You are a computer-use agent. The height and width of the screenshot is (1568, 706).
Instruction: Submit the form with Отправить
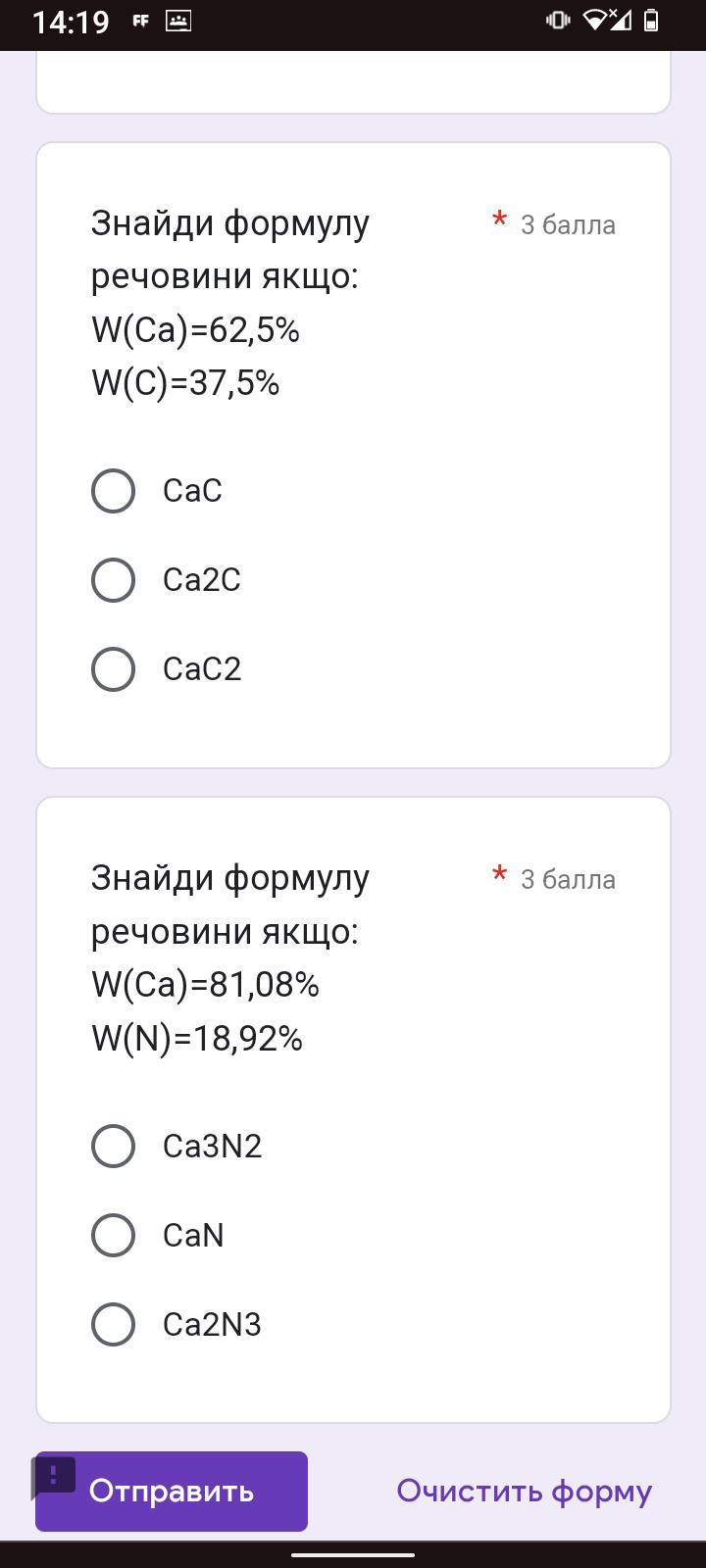(x=172, y=1492)
